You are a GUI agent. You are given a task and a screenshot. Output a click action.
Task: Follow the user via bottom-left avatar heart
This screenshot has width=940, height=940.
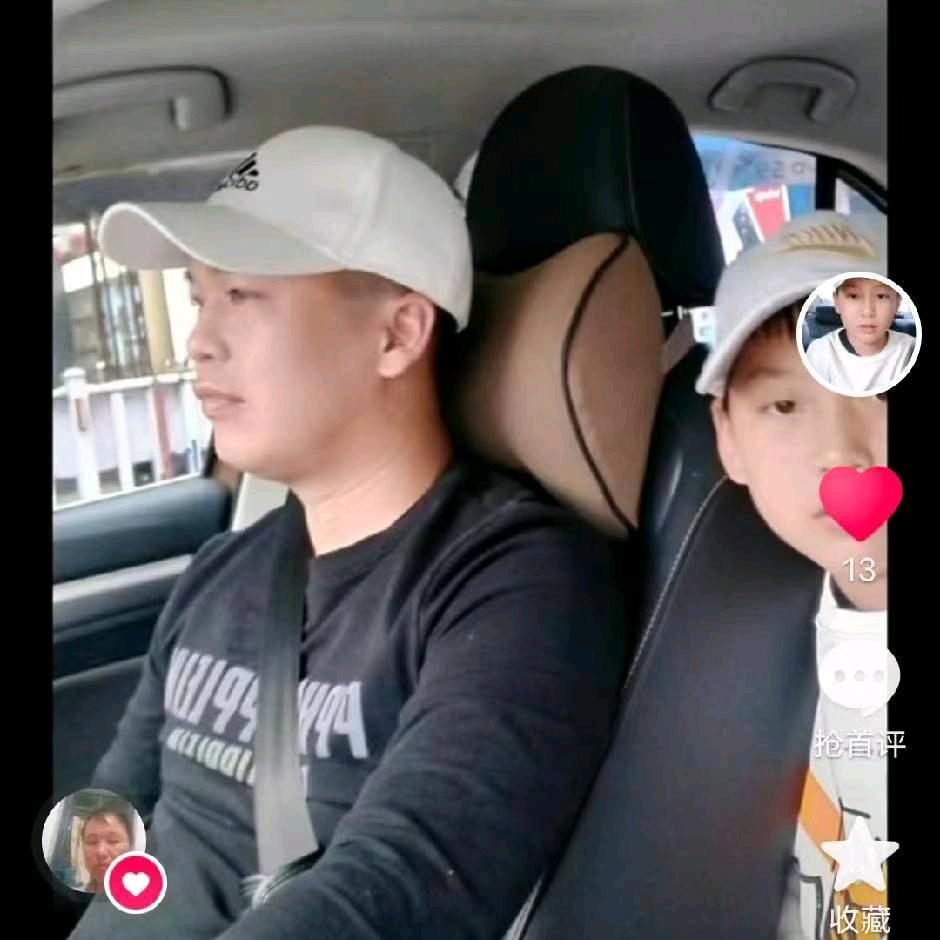point(136,882)
